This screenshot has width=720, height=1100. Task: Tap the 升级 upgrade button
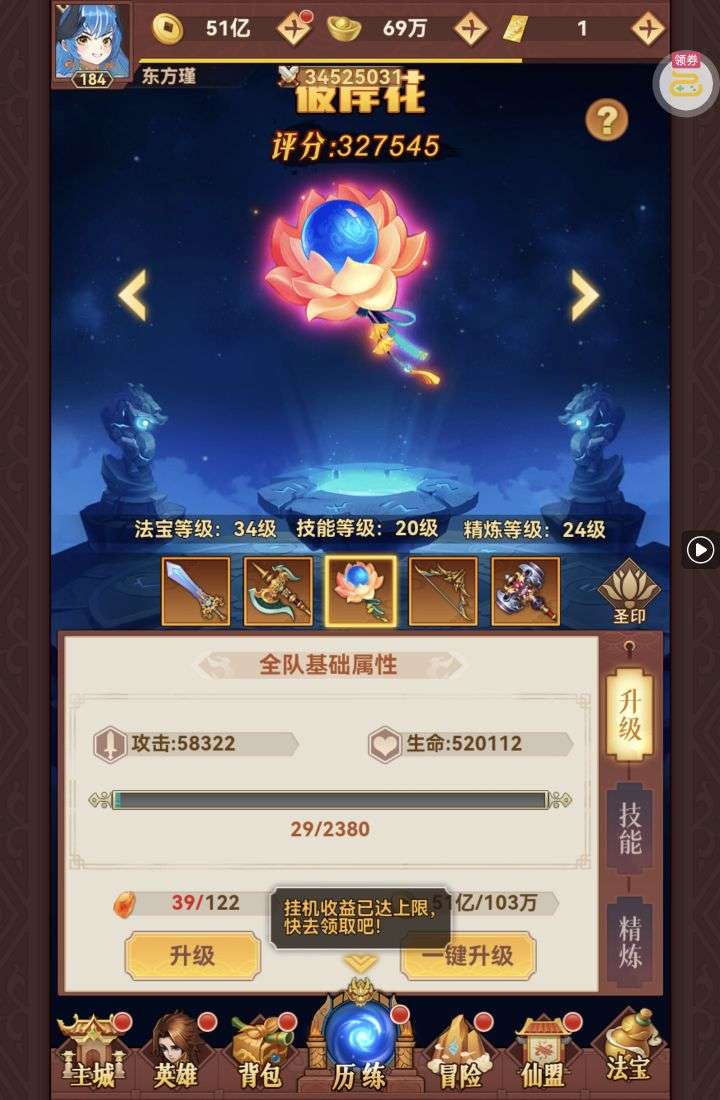tap(192, 955)
